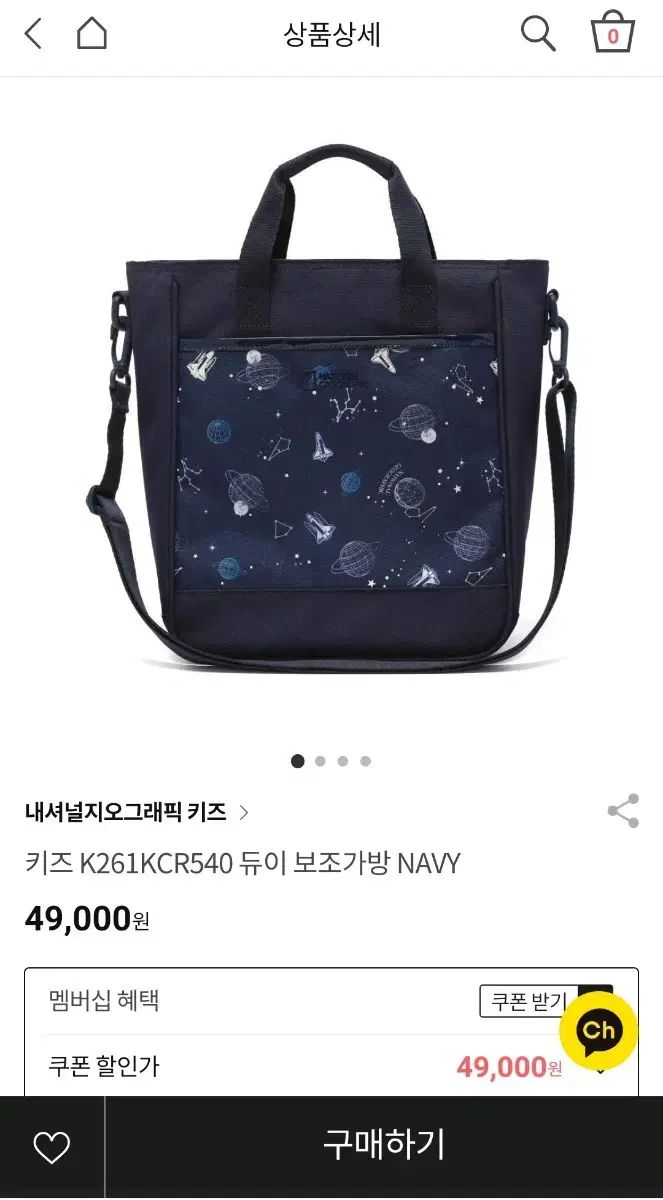This screenshot has height=1200, width=663.
Task: Open search with the magnifier icon
Action: (537, 35)
